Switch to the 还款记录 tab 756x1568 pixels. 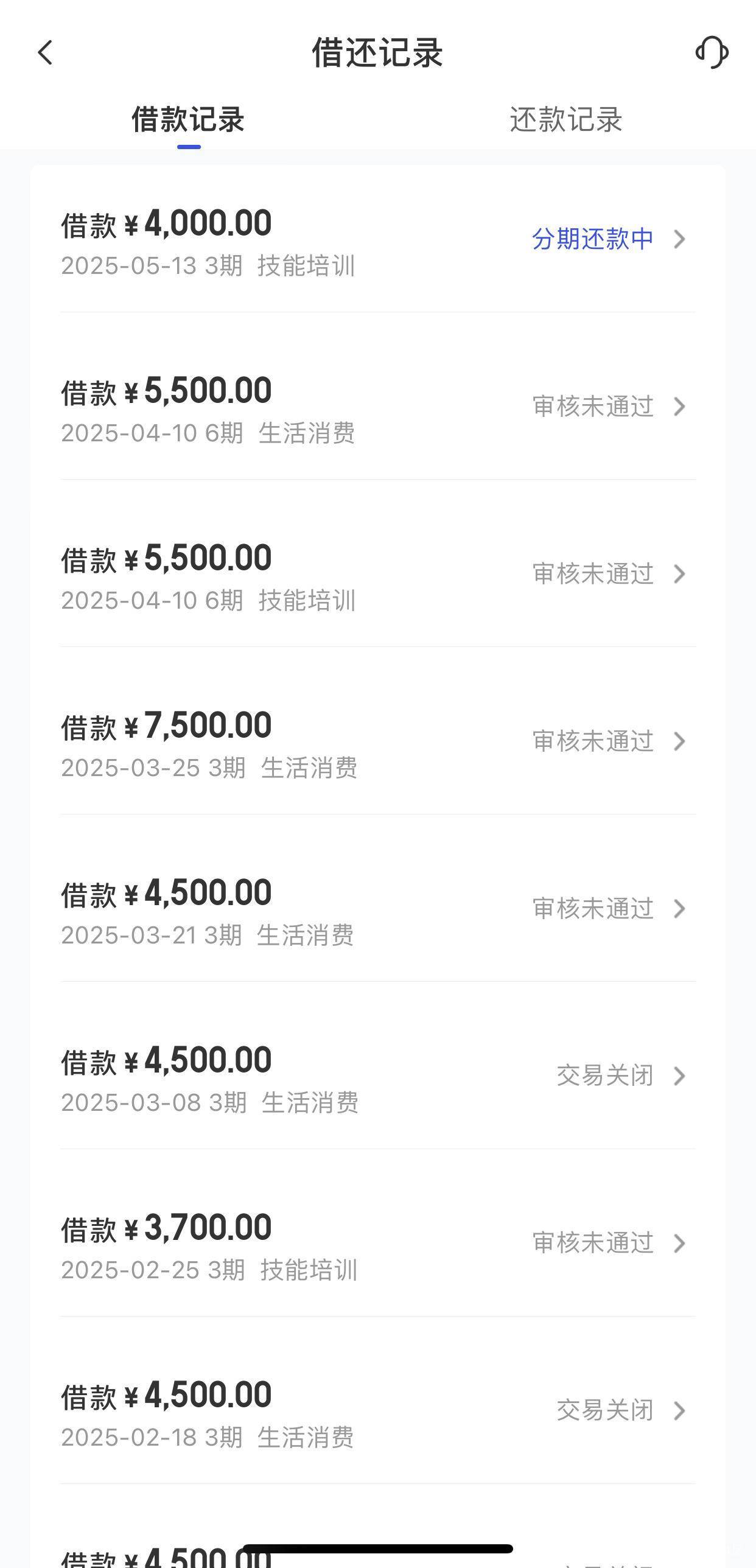pyautogui.click(x=566, y=119)
